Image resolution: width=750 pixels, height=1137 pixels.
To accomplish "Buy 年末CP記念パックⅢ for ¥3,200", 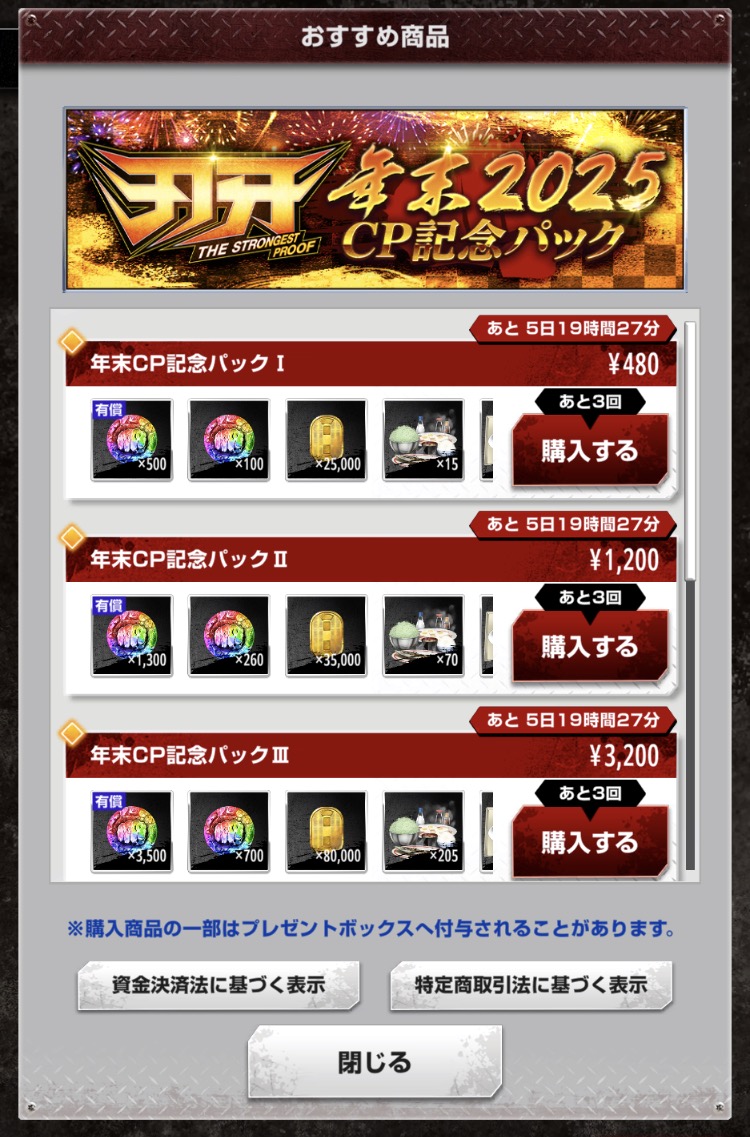I will 590,843.
